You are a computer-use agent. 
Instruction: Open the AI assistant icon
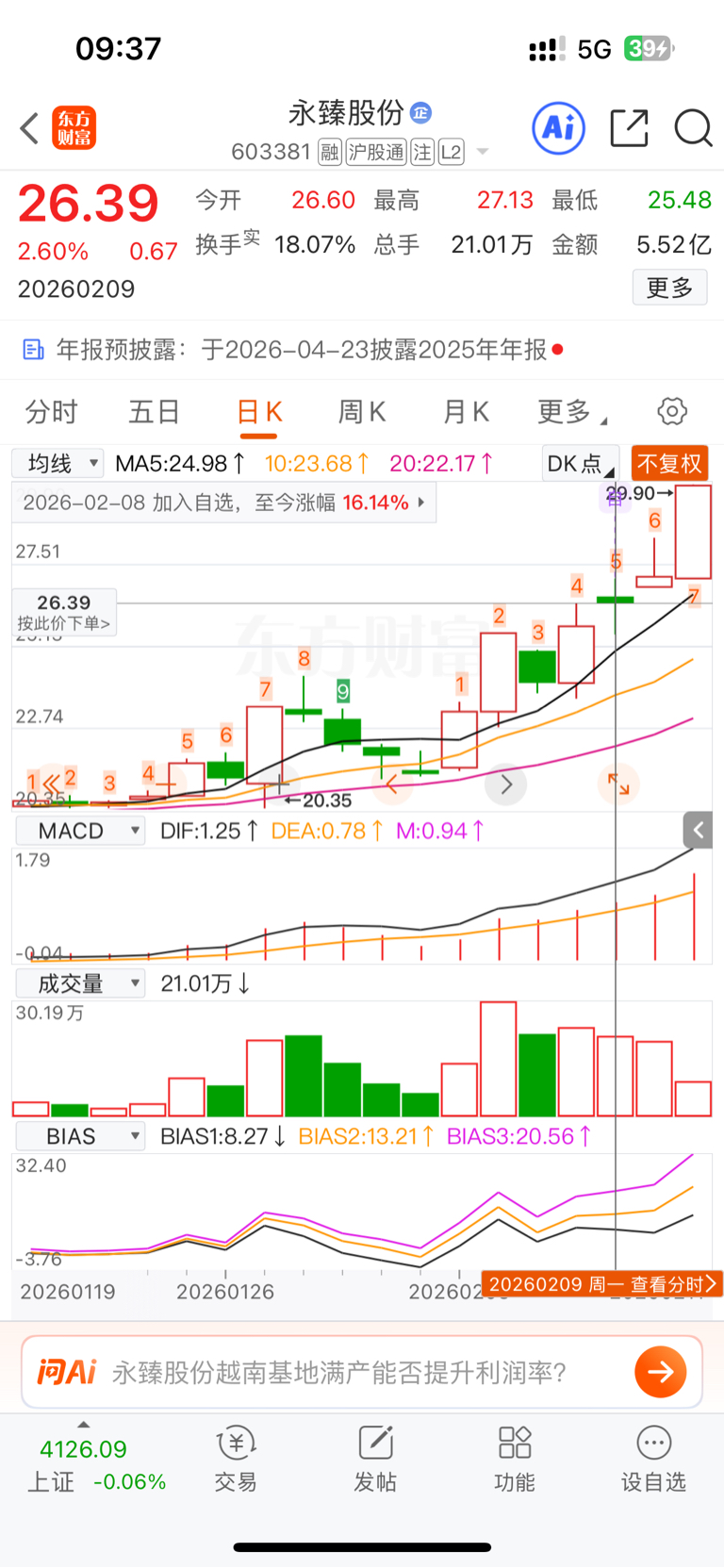pyautogui.click(x=558, y=128)
